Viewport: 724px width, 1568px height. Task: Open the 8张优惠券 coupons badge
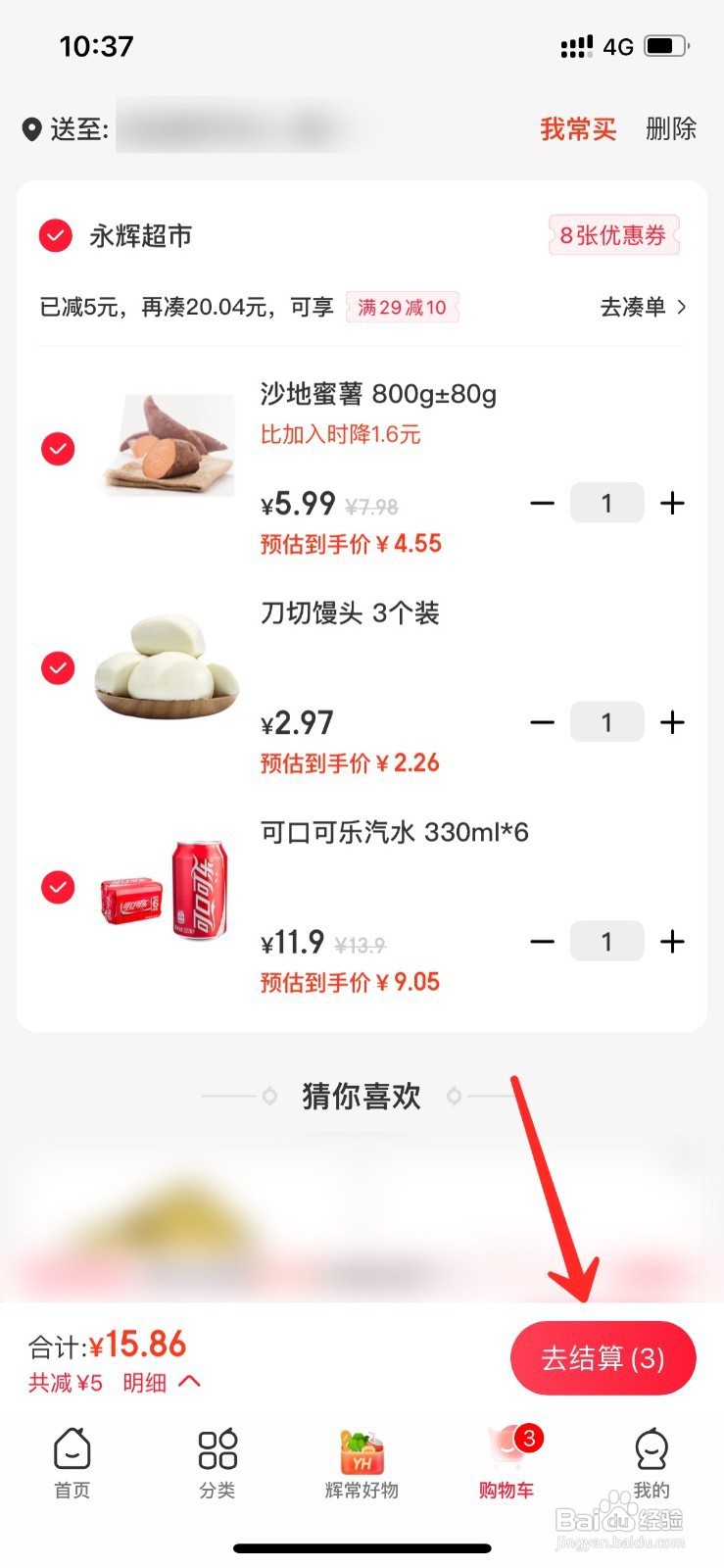pyautogui.click(x=612, y=236)
